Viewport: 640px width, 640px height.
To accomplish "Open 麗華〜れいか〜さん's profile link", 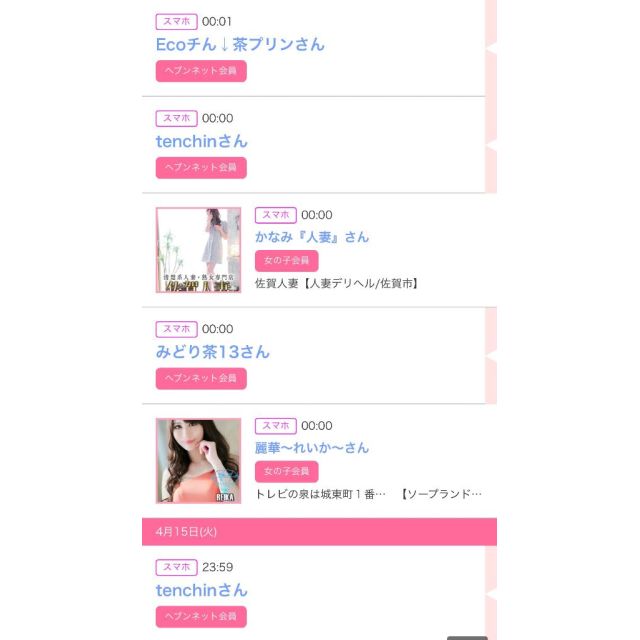I will tap(311, 448).
